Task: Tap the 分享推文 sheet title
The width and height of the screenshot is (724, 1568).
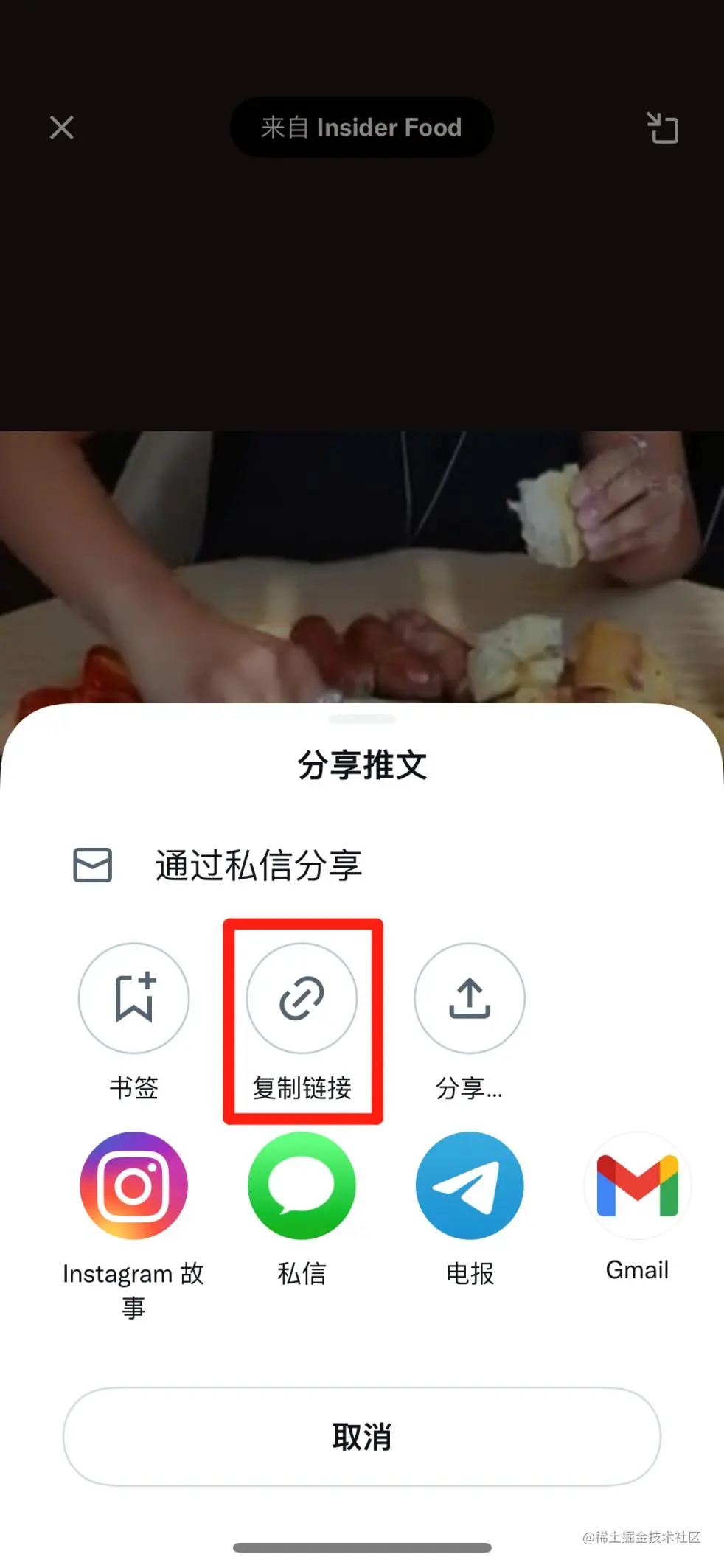Action: point(361,765)
